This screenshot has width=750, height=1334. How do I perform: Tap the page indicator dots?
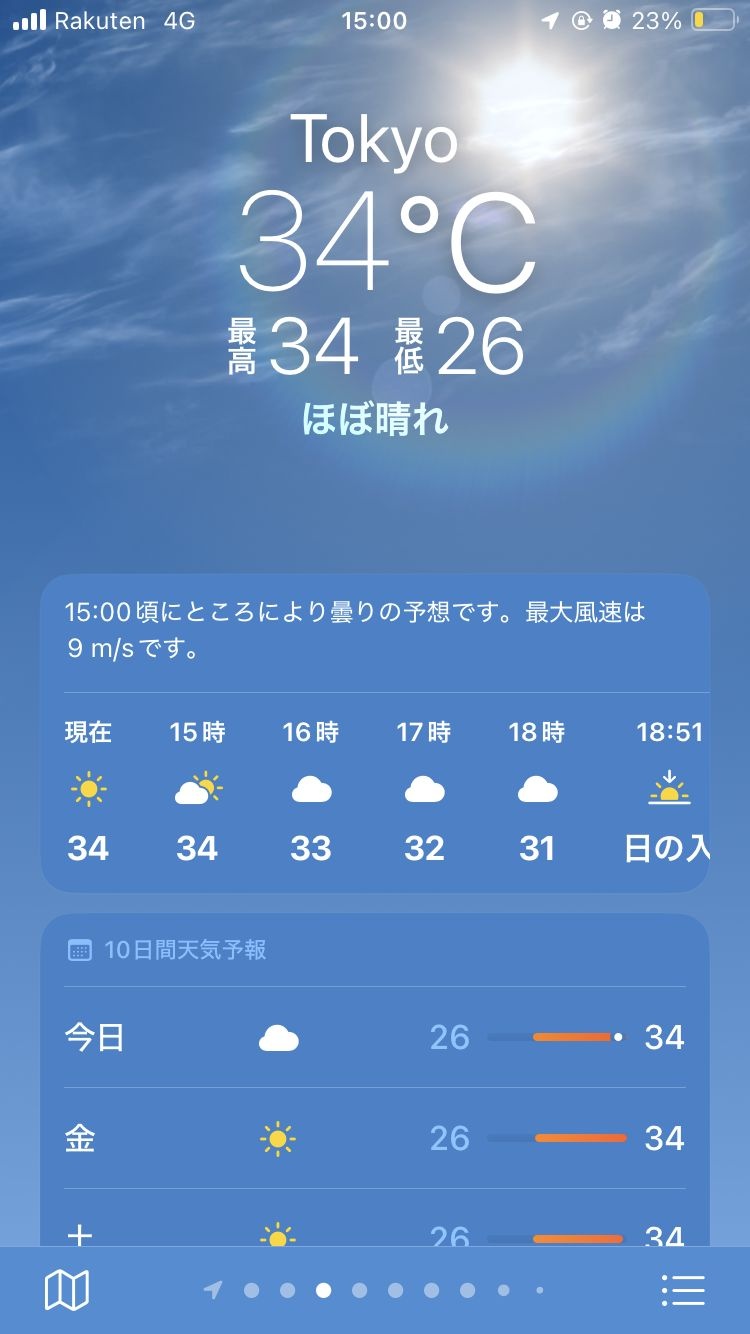376,1290
